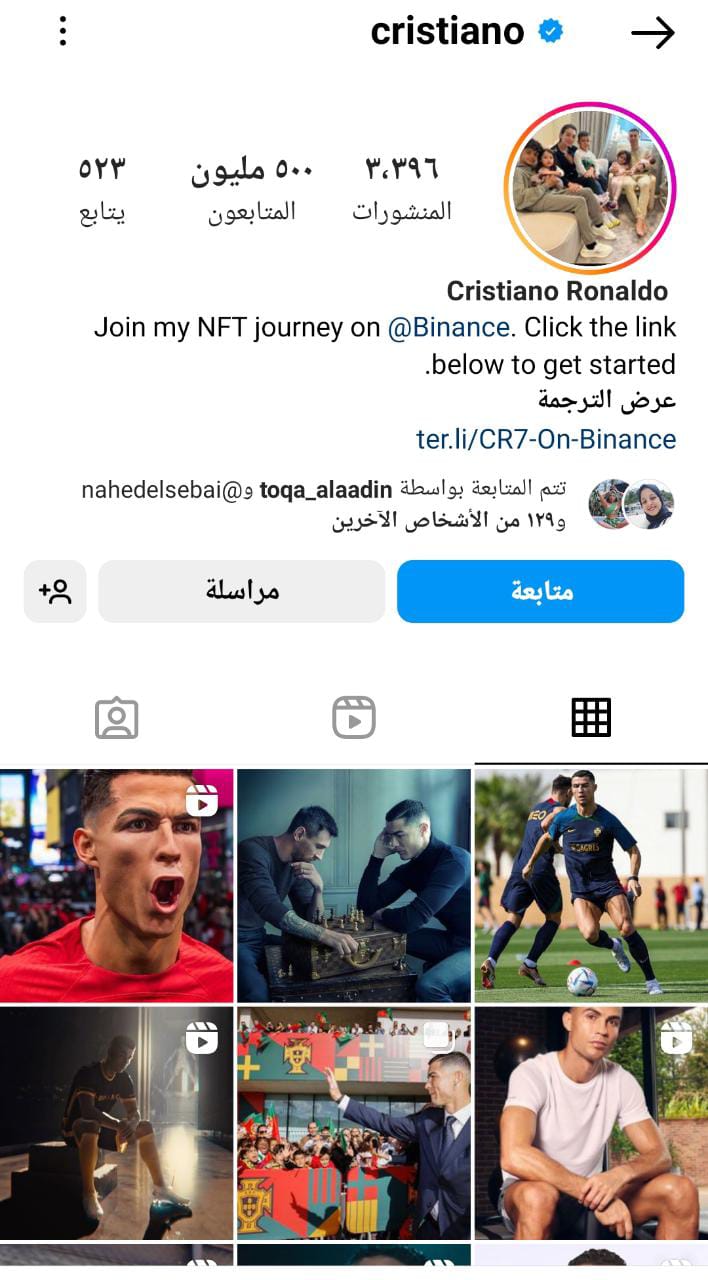Open the football training post with ball

click(590, 885)
